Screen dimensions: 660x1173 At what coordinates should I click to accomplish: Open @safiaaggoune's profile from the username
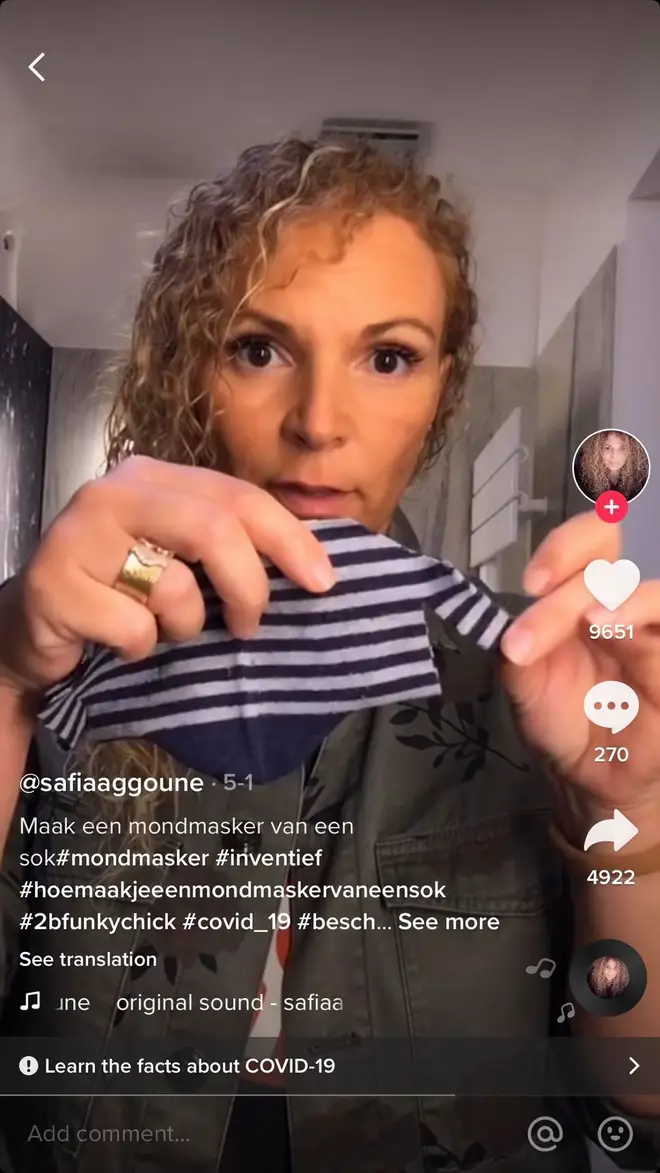(111, 783)
